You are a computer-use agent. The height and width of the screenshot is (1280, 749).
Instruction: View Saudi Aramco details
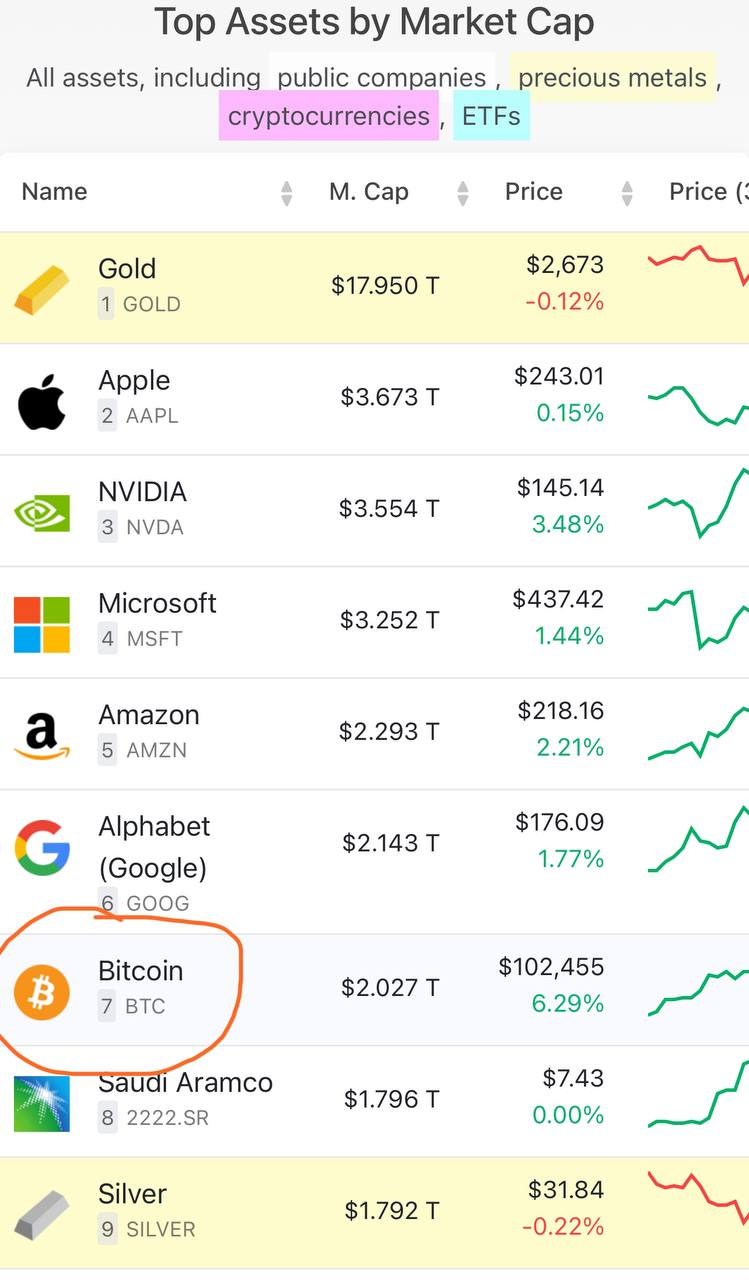click(185, 1083)
